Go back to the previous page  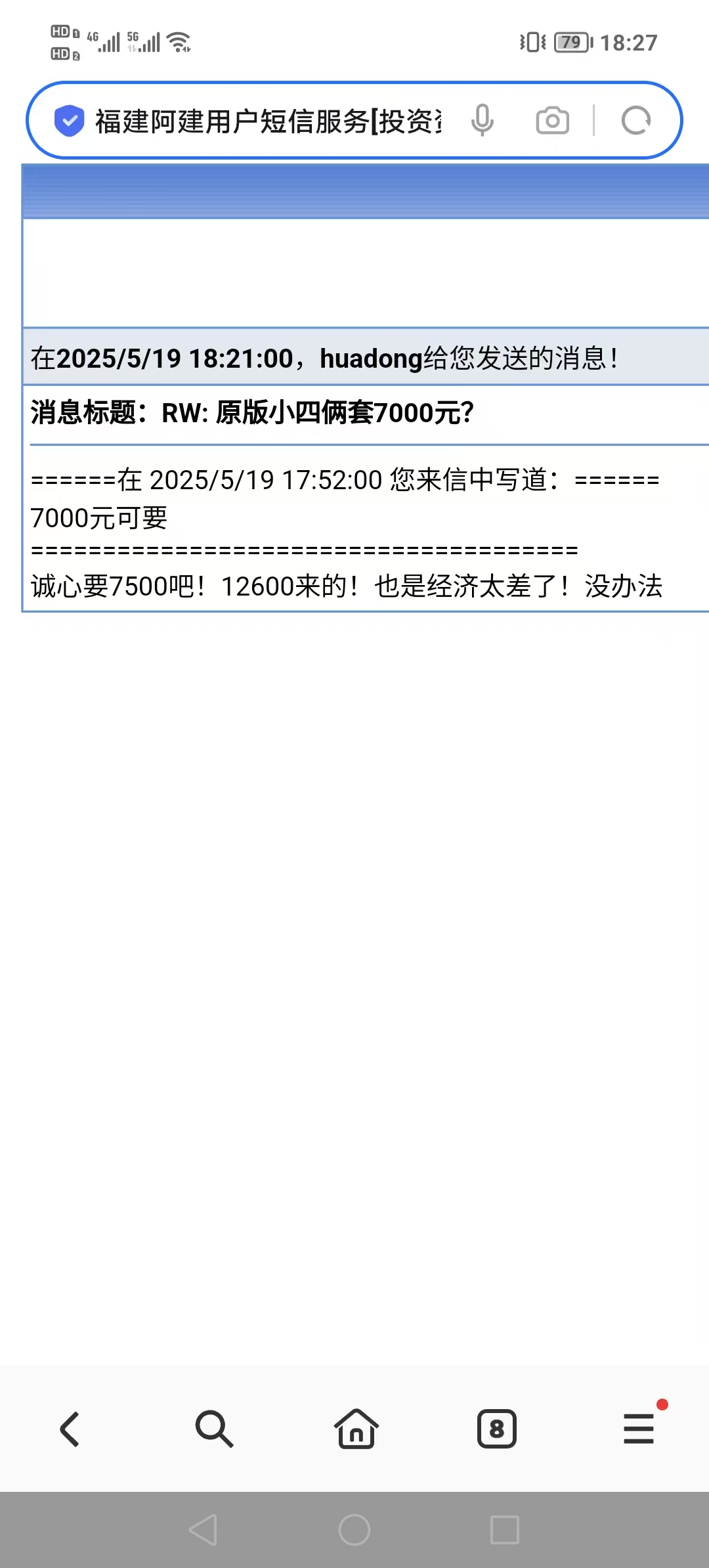pos(70,1429)
